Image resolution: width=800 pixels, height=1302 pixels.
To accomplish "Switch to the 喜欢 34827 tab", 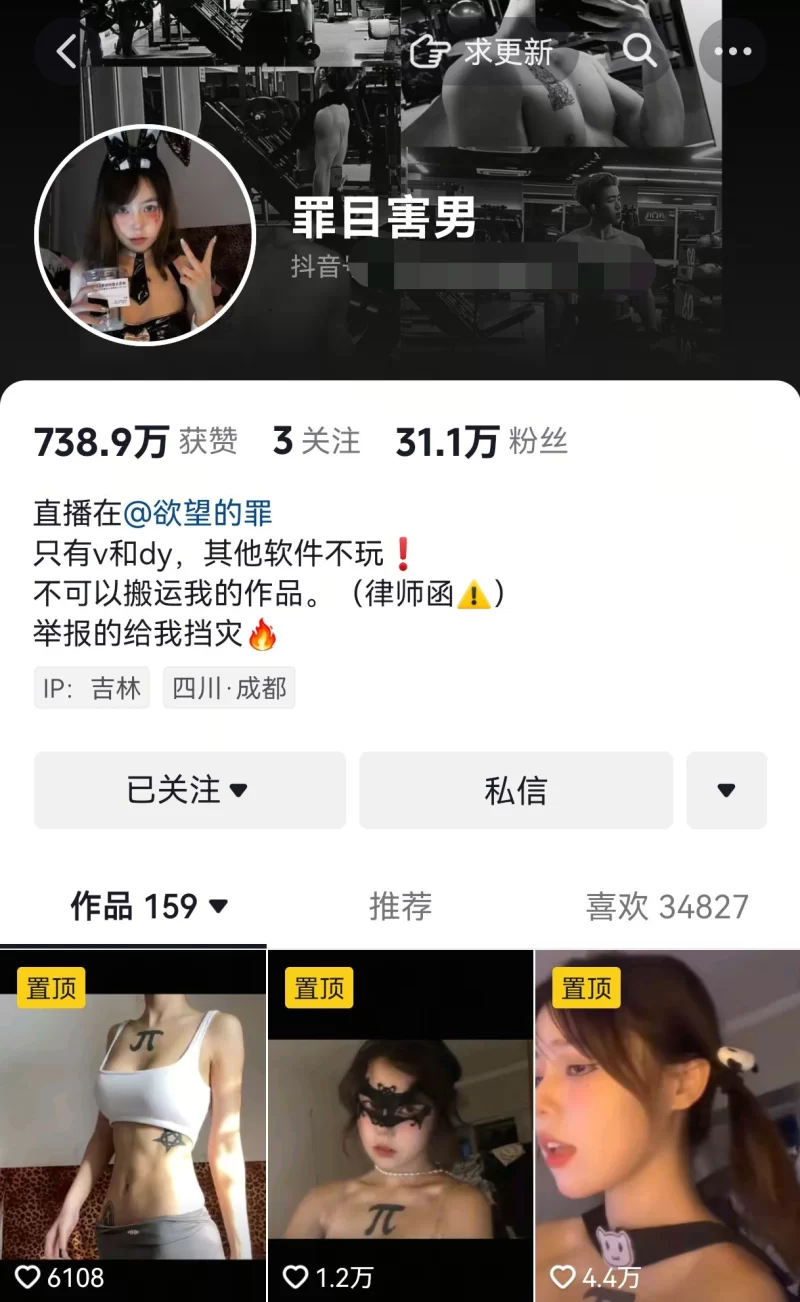I will tap(666, 907).
